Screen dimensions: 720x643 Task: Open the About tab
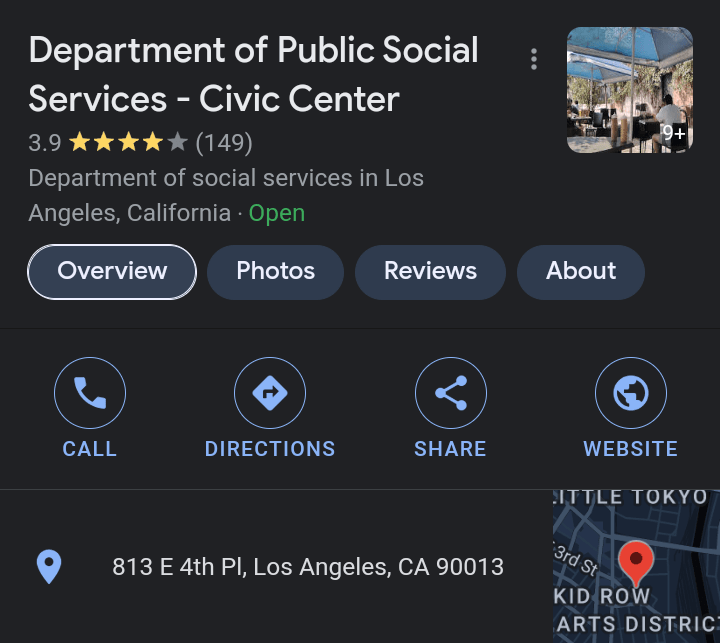(x=580, y=271)
